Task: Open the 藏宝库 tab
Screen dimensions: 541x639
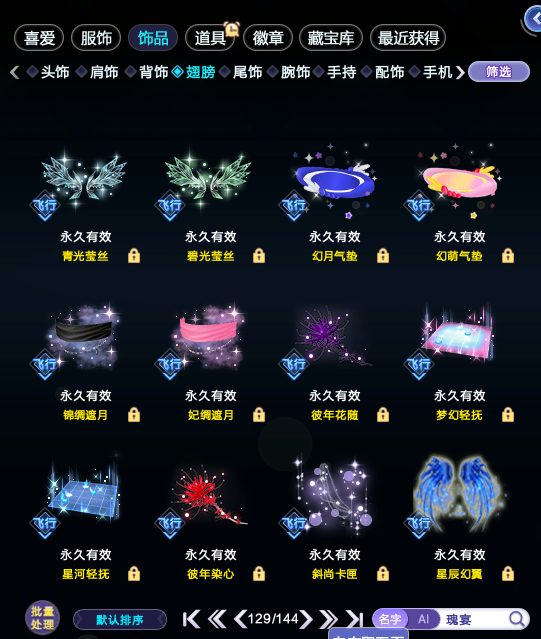Action: [x=330, y=38]
